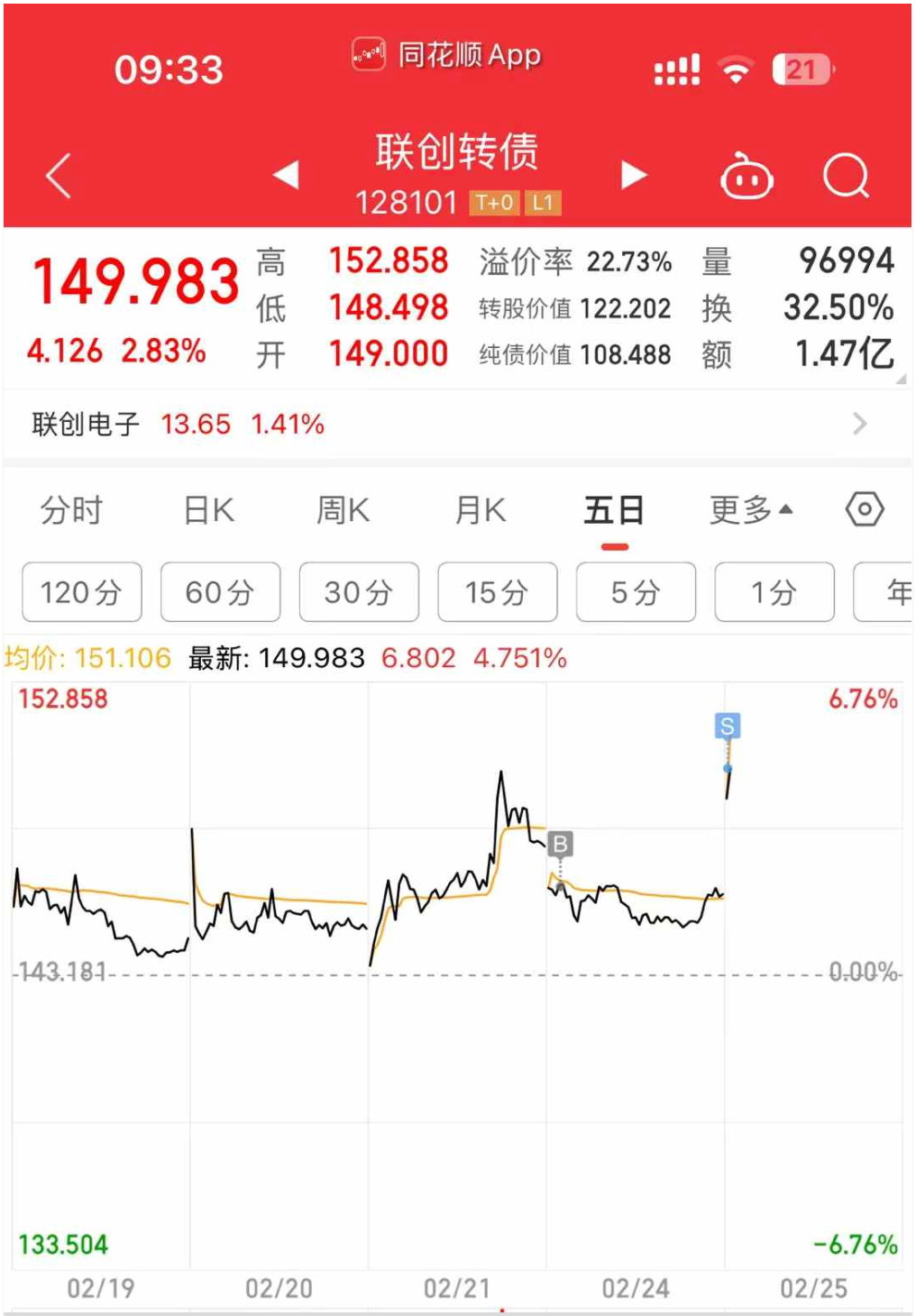Switch to the previous stock with left triangle
Image resolution: width=916 pixels, height=1316 pixels.
(x=286, y=174)
